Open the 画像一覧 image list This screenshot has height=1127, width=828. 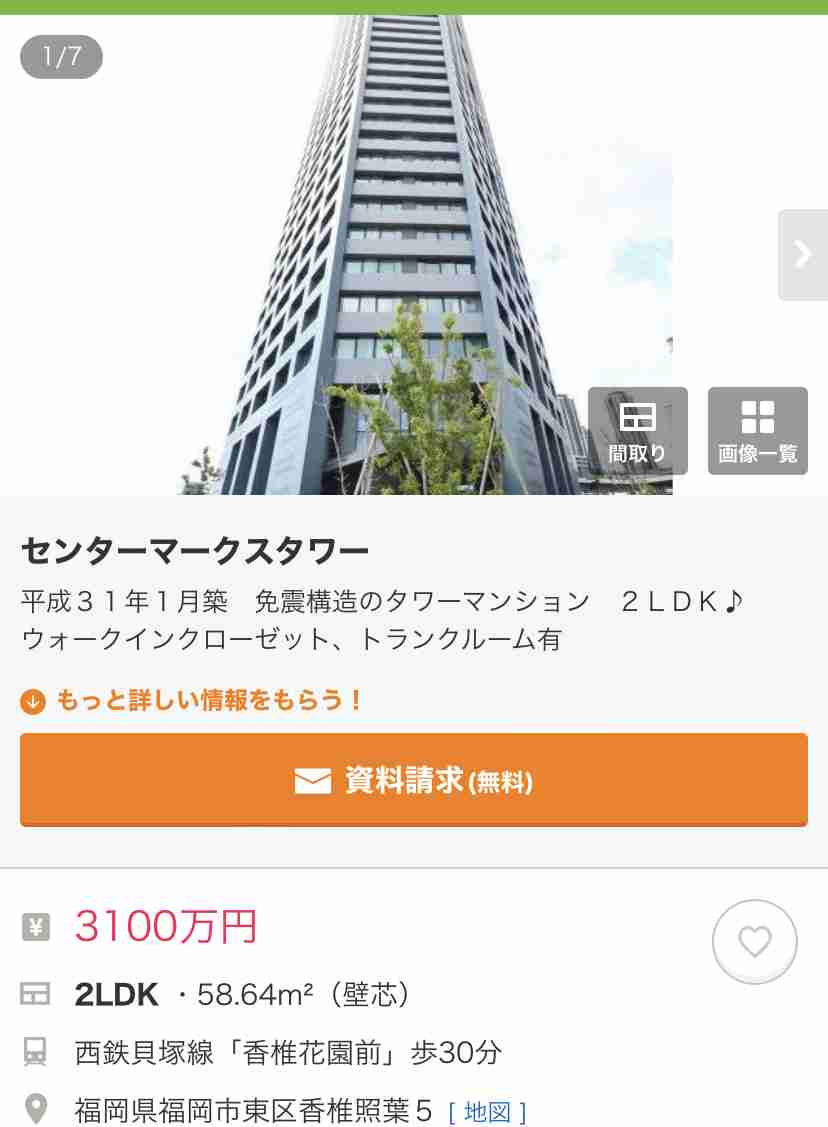[x=757, y=430]
